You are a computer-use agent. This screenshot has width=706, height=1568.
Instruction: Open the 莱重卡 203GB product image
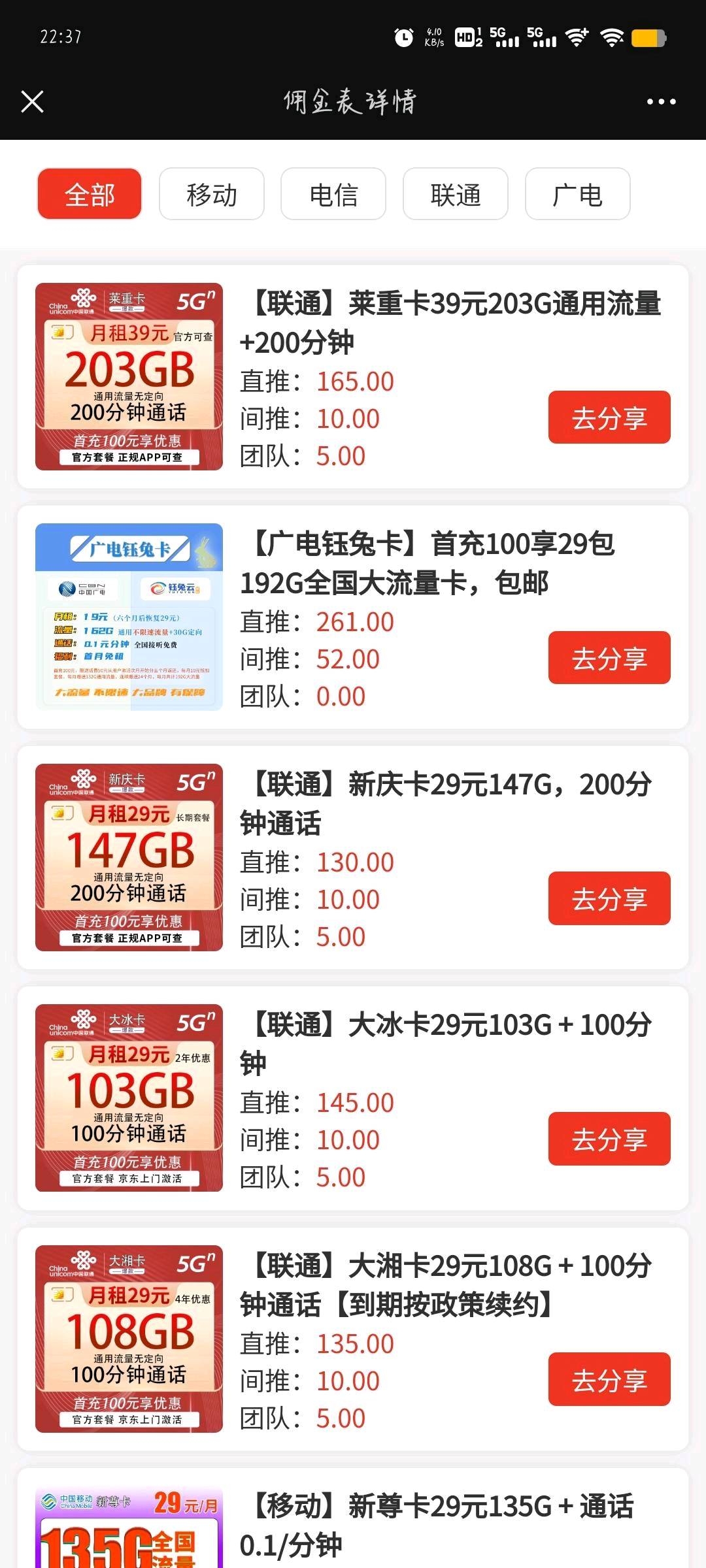(129, 376)
